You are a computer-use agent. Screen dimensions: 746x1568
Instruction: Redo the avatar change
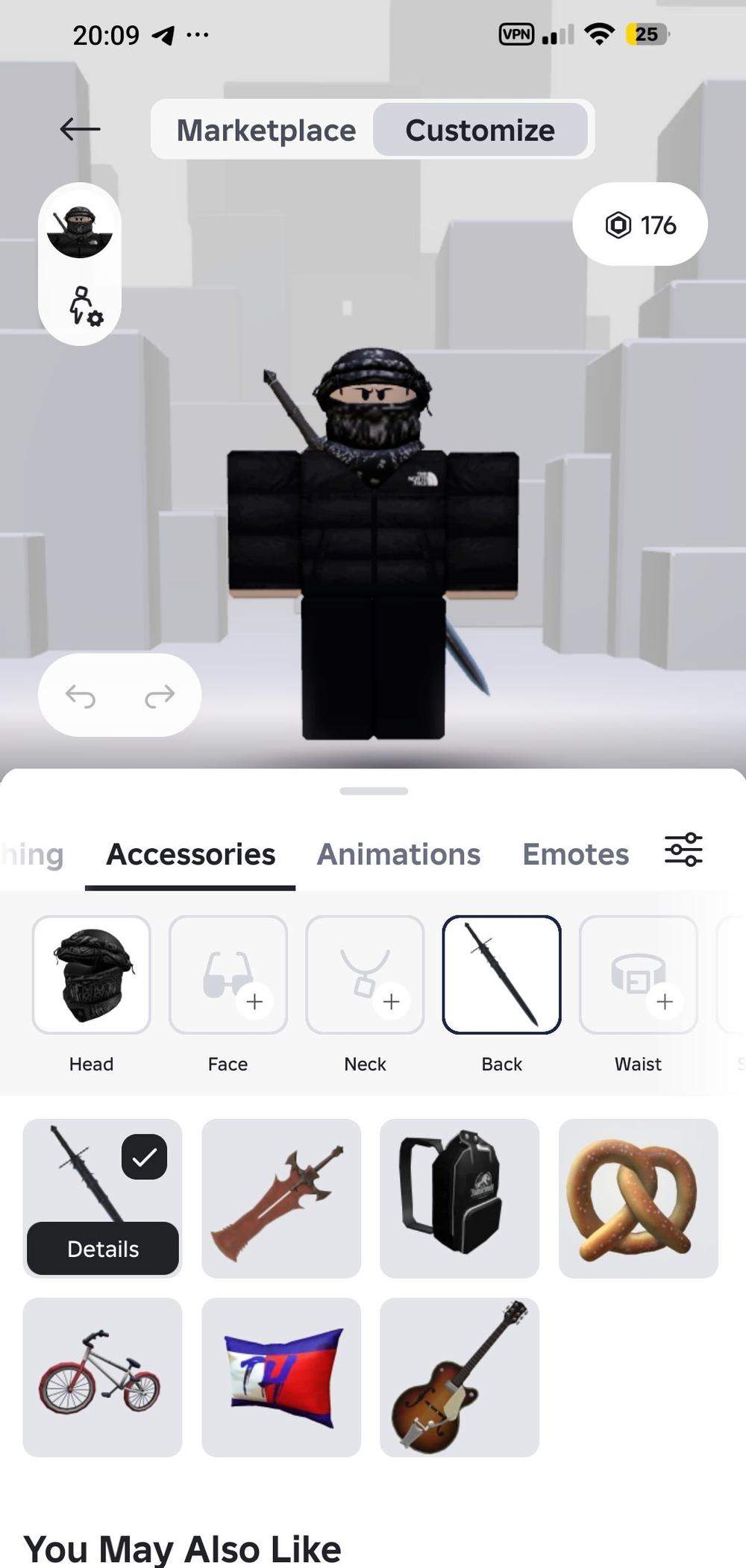[159, 696]
